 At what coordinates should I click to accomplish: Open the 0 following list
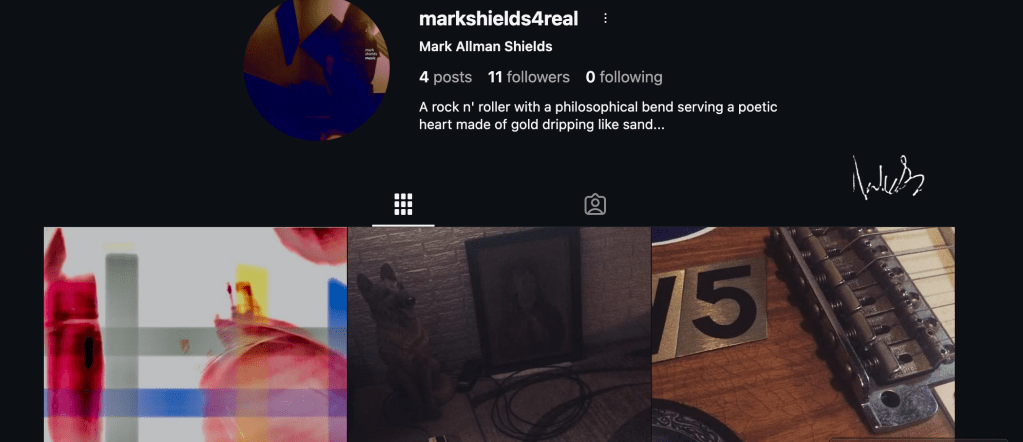pyautogui.click(x=624, y=77)
